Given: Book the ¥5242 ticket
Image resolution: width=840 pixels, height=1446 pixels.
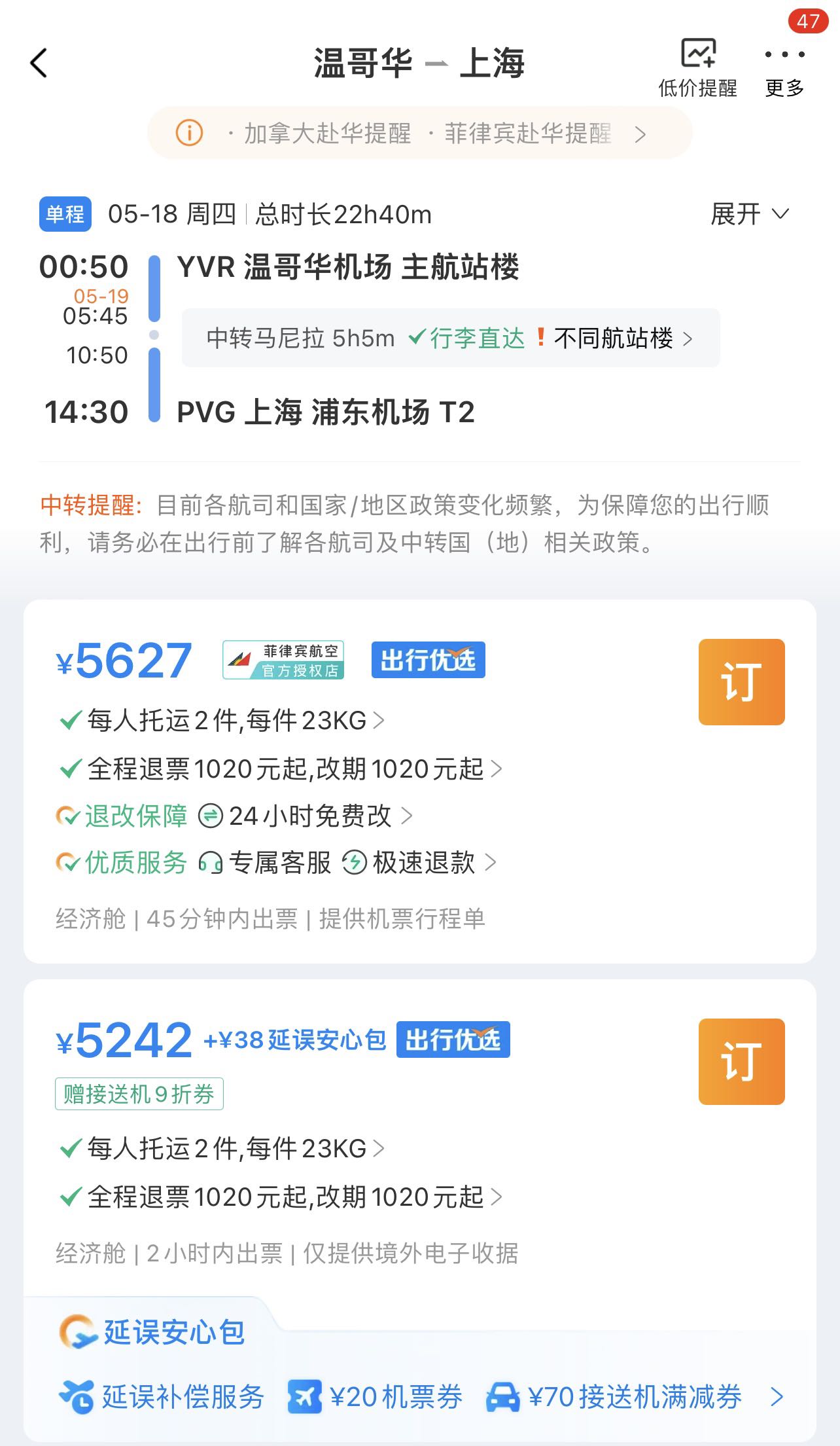Looking at the screenshot, I should (x=741, y=1062).
